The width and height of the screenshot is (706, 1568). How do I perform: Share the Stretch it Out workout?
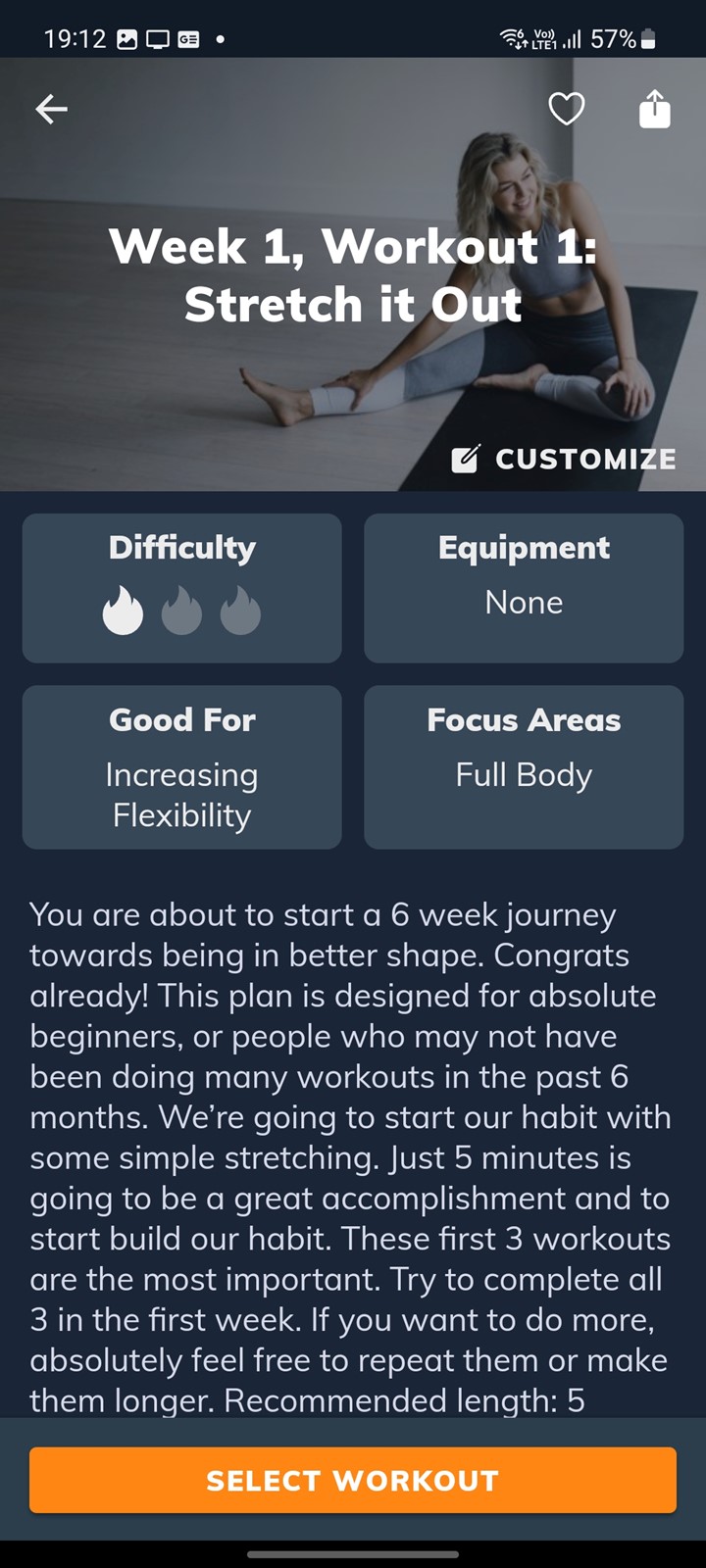654,109
